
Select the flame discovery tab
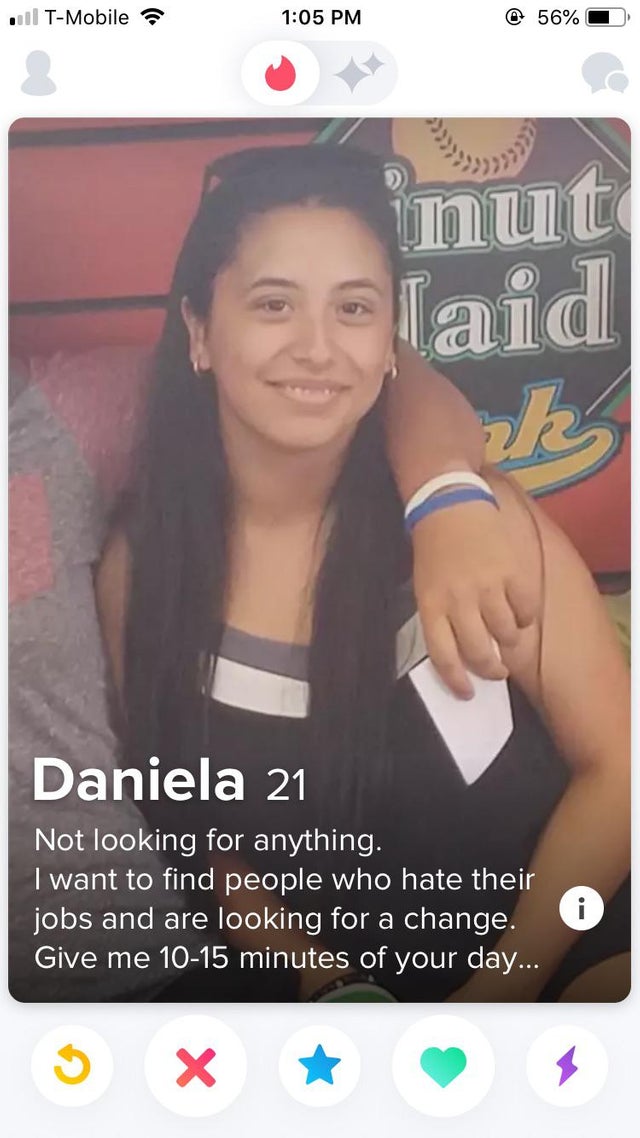[280, 74]
